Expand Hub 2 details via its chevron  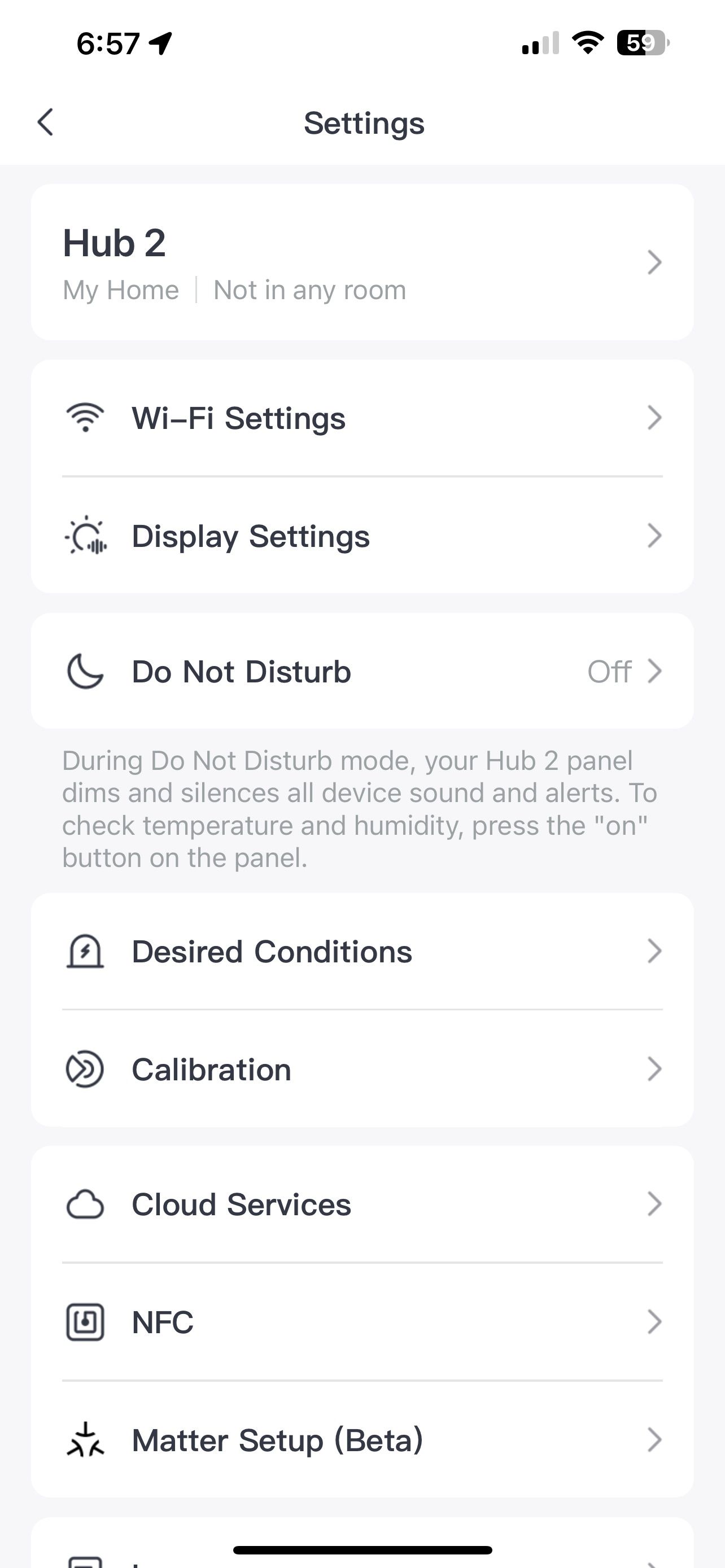click(x=654, y=262)
